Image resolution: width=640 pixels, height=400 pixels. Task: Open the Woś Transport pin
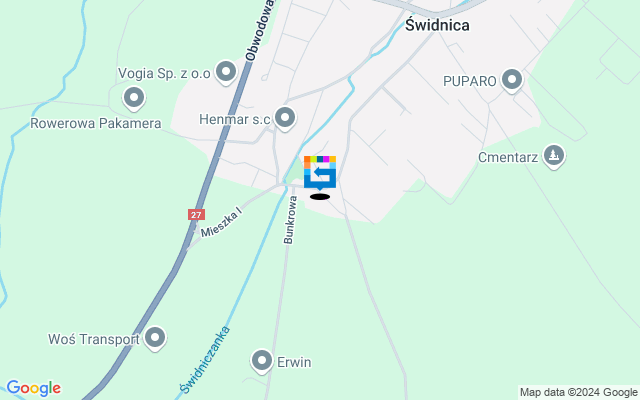(x=155, y=339)
